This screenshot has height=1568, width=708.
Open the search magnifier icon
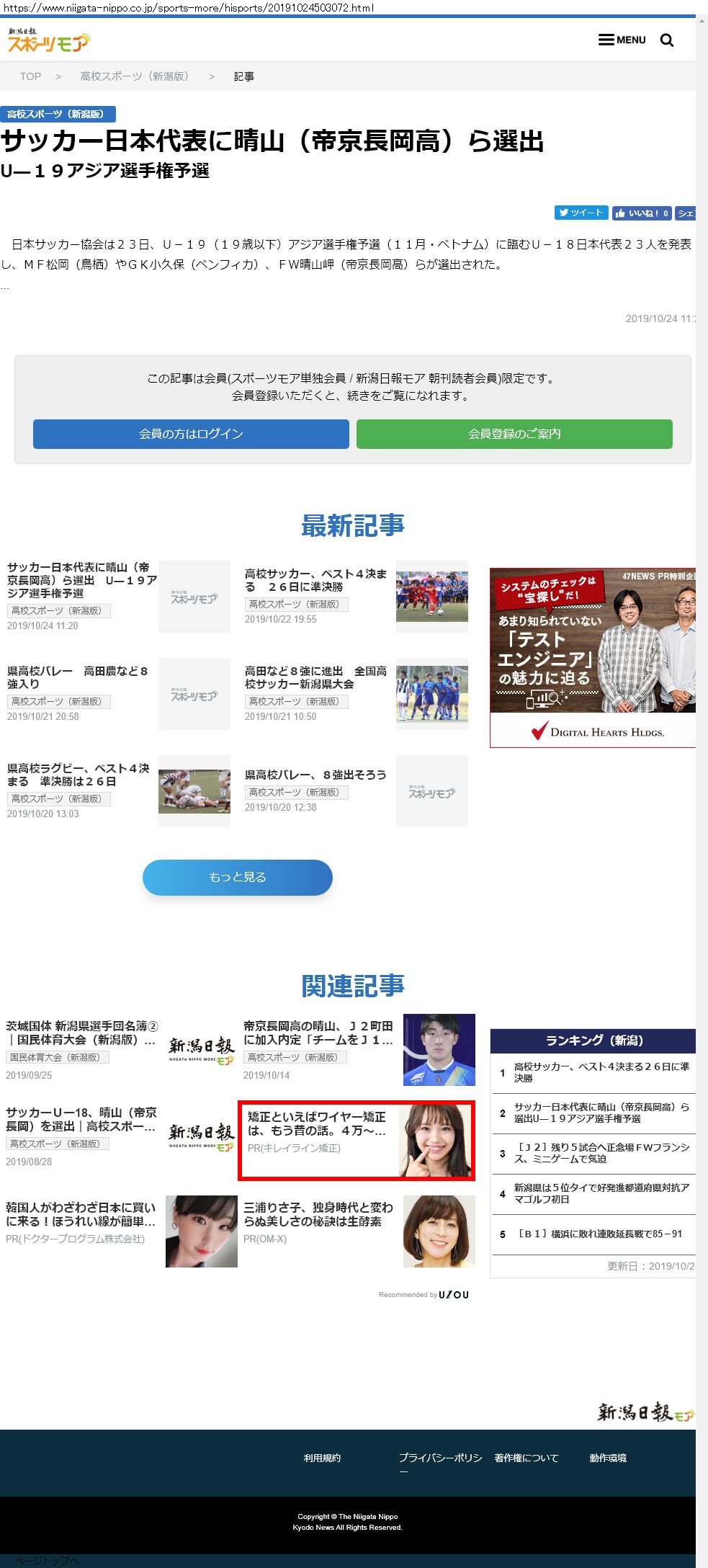[x=667, y=40]
